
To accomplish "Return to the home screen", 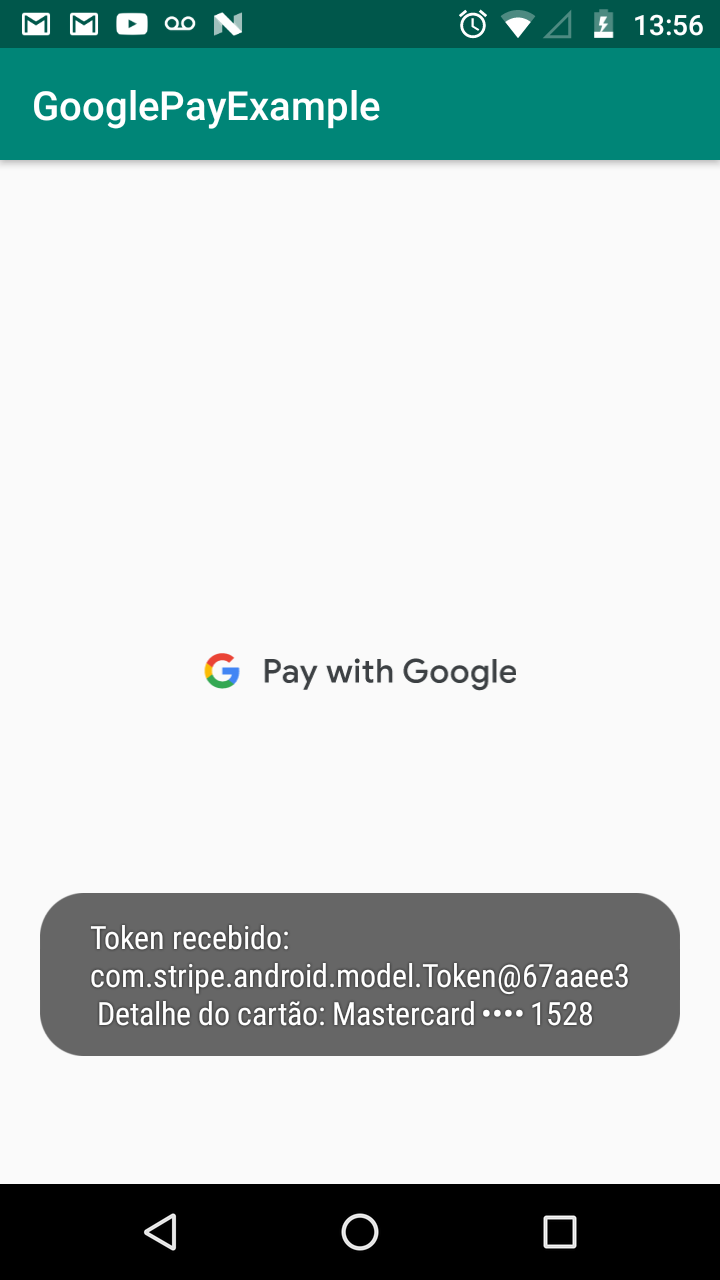I will pyautogui.click(x=360, y=1232).
